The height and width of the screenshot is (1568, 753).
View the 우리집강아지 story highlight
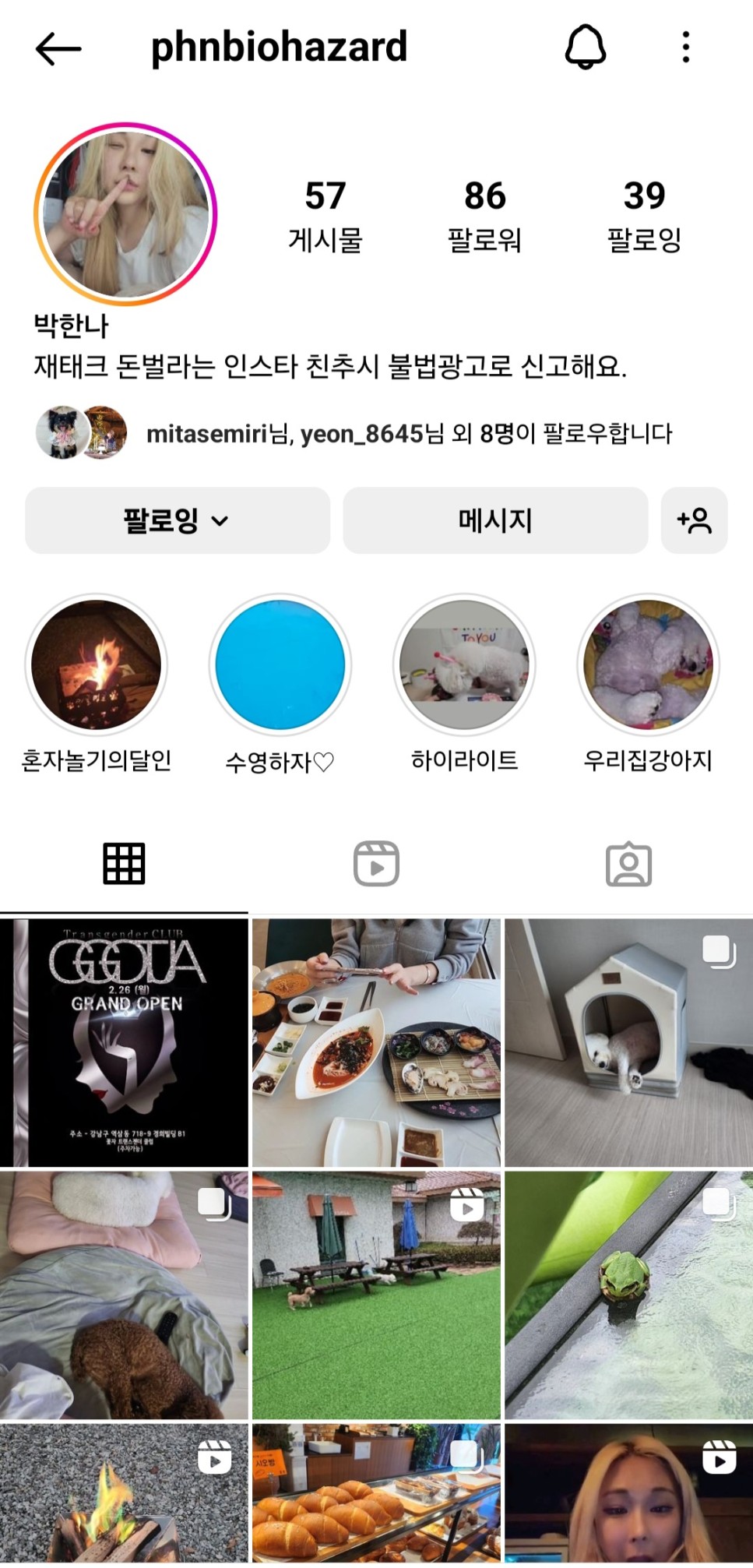coord(648,665)
